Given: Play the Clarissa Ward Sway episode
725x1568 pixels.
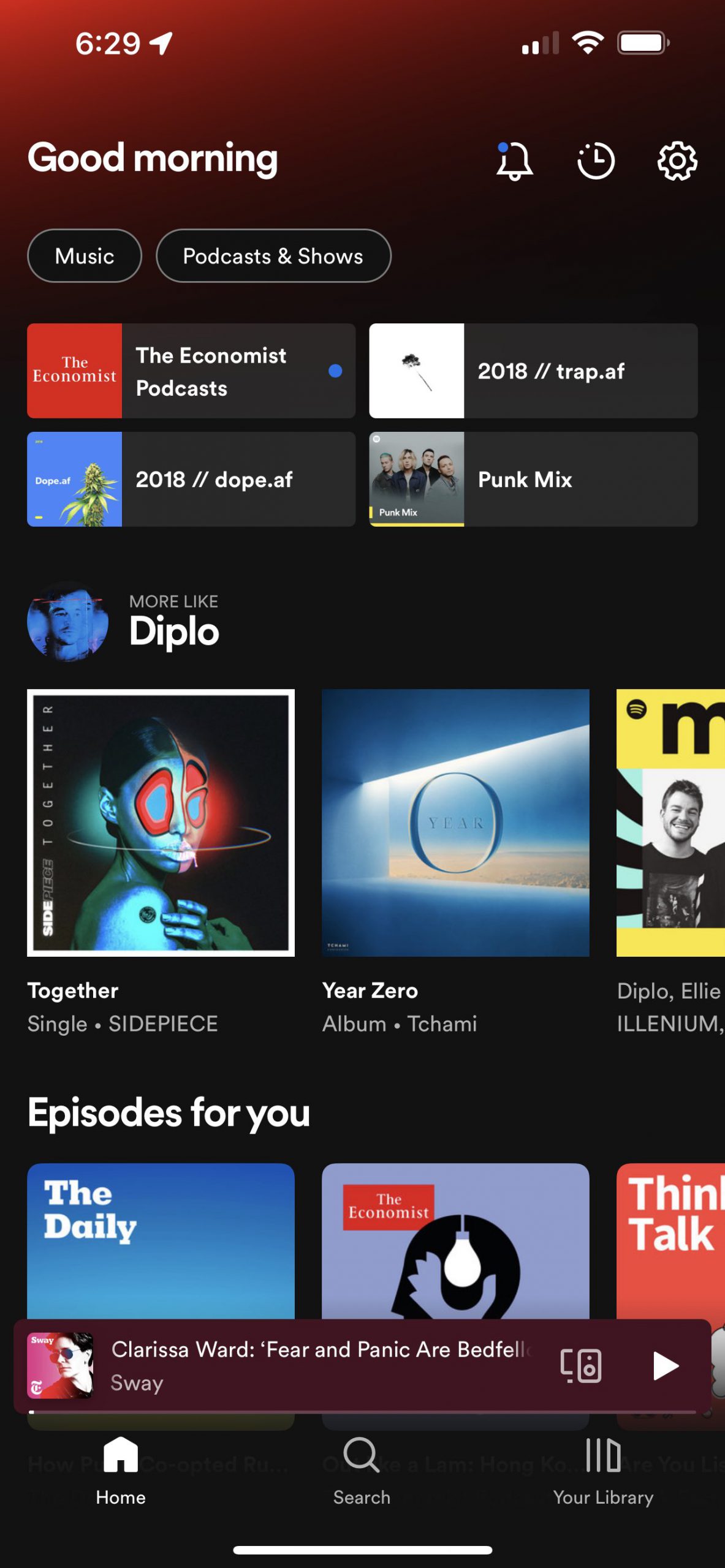Looking at the screenshot, I should (x=665, y=1366).
